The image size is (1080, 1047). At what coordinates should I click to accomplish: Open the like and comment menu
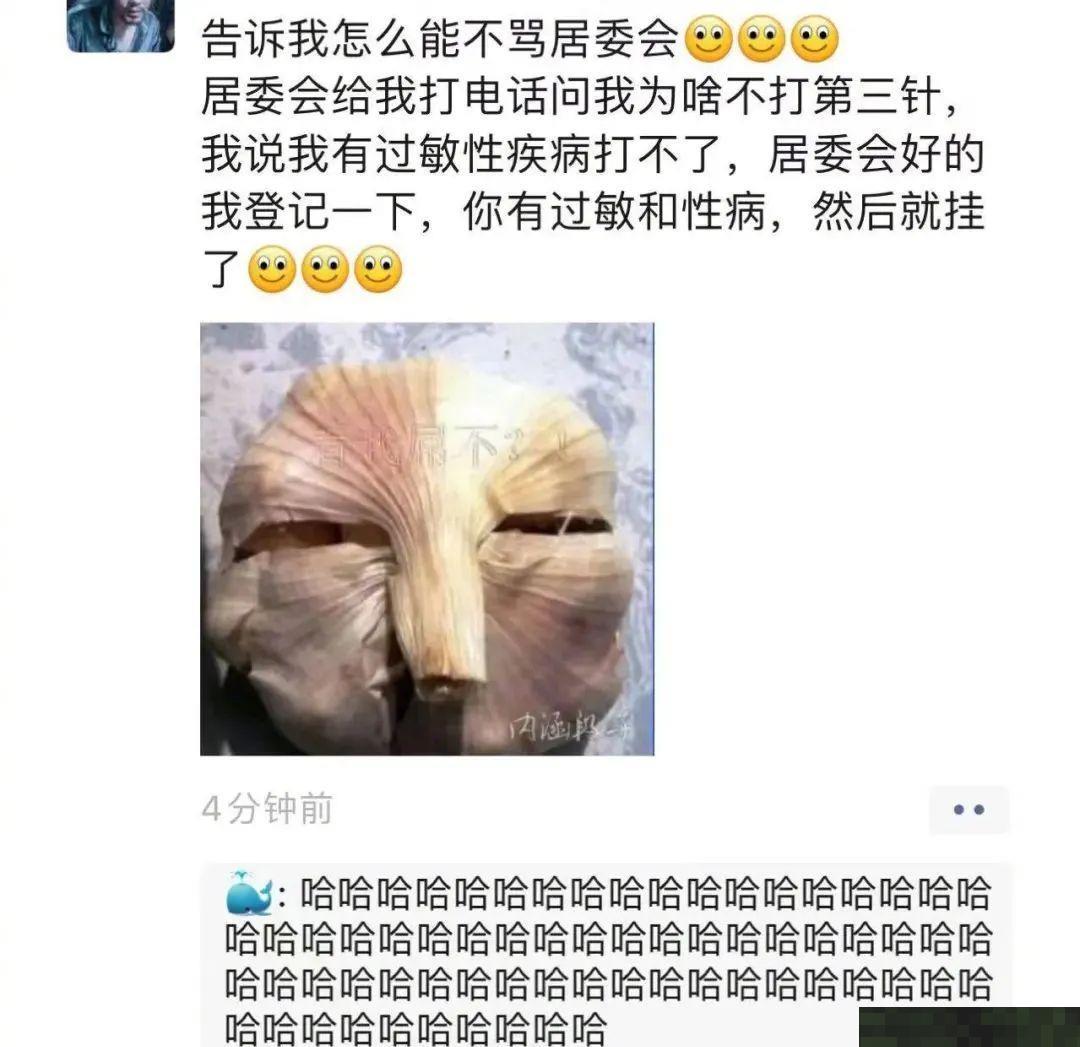click(x=968, y=810)
